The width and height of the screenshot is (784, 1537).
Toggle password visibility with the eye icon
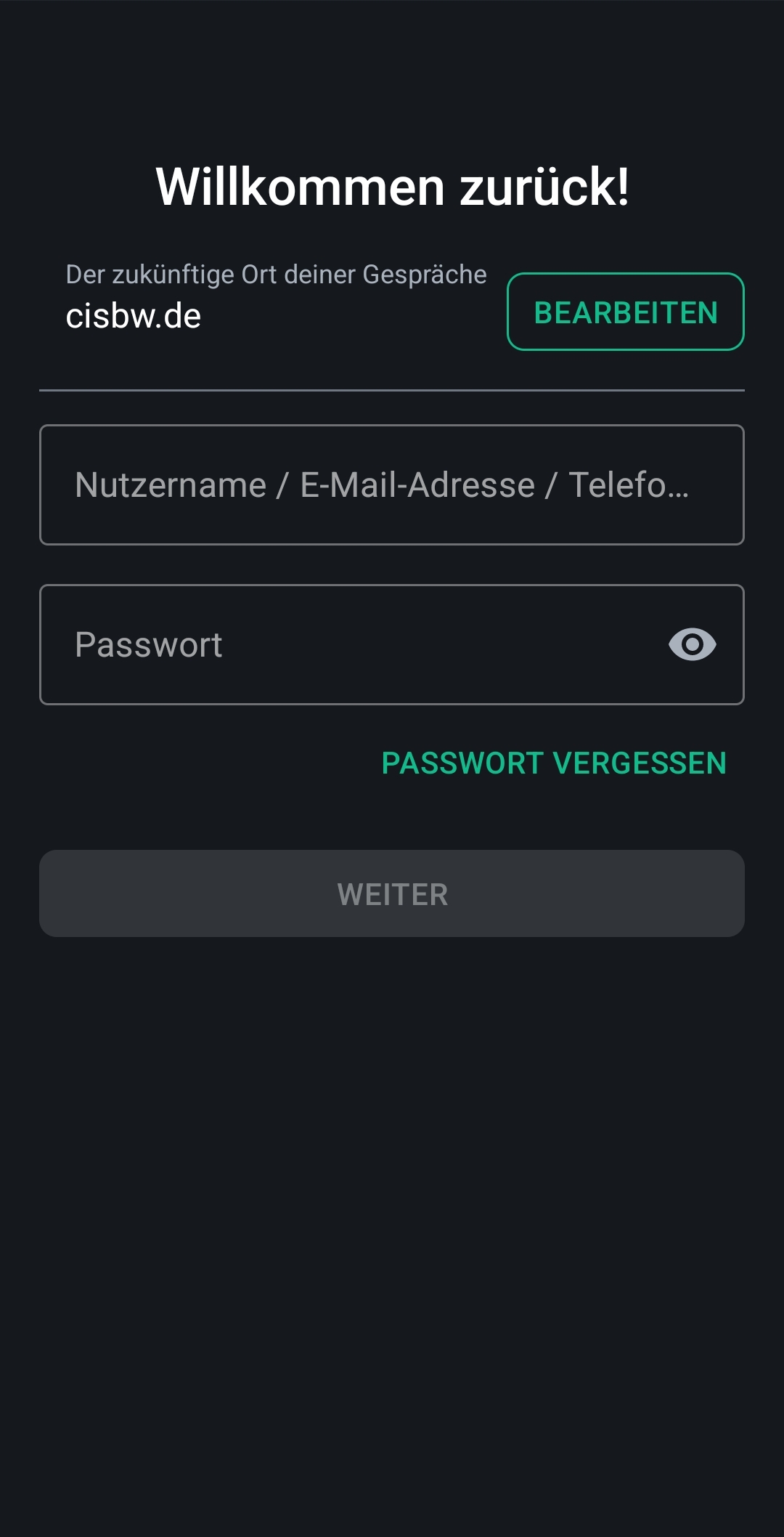coord(691,644)
